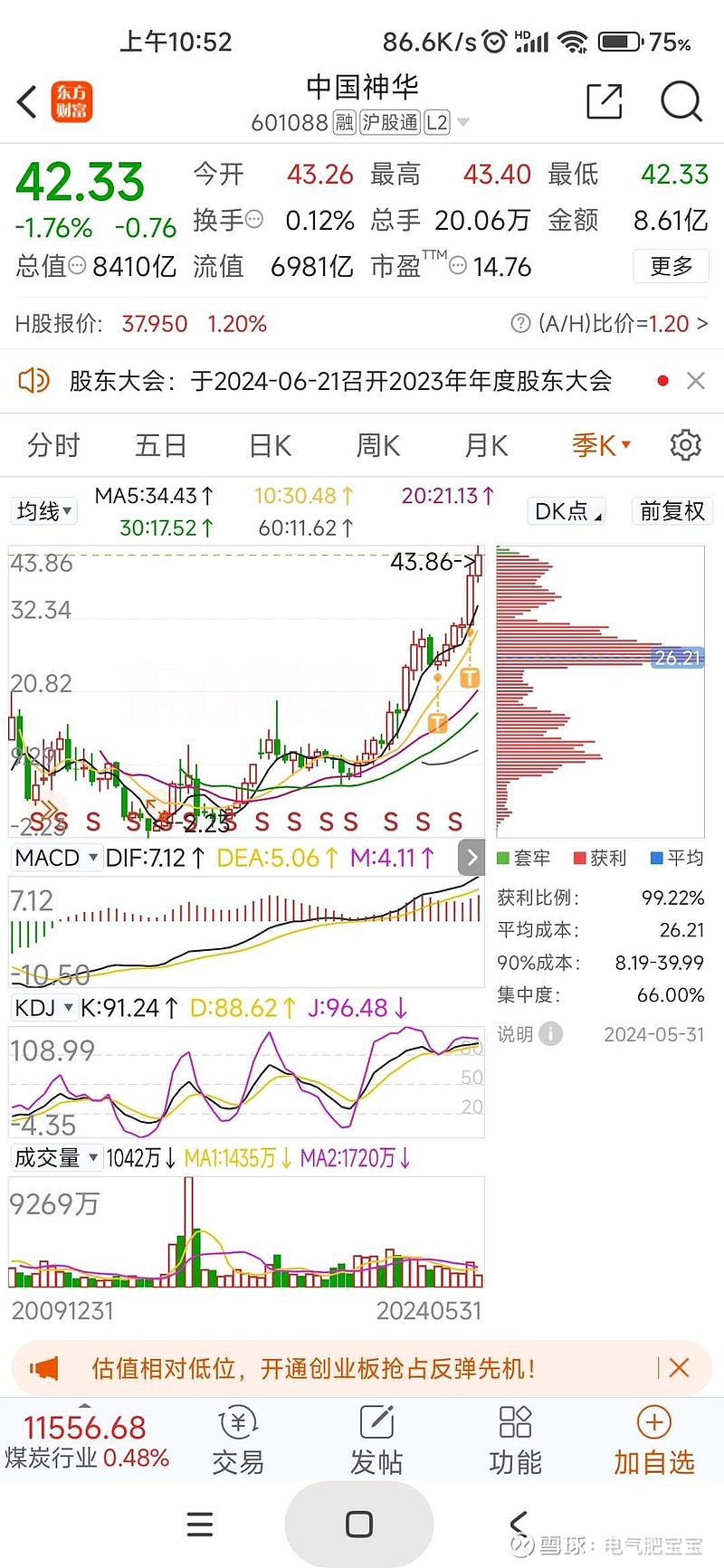The height and width of the screenshot is (1568, 724).
Task: Tap 更多 for more quote details
Action: click(672, 267)
